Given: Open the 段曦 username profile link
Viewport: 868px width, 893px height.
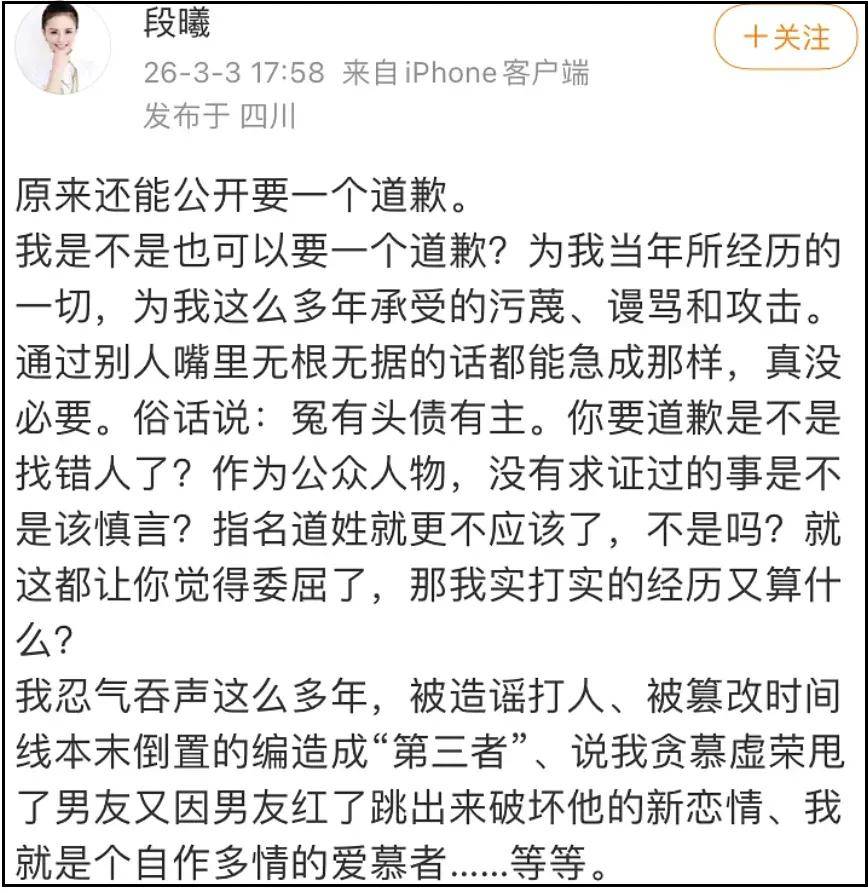Looking at the screenshot, I should pos(177,23).
